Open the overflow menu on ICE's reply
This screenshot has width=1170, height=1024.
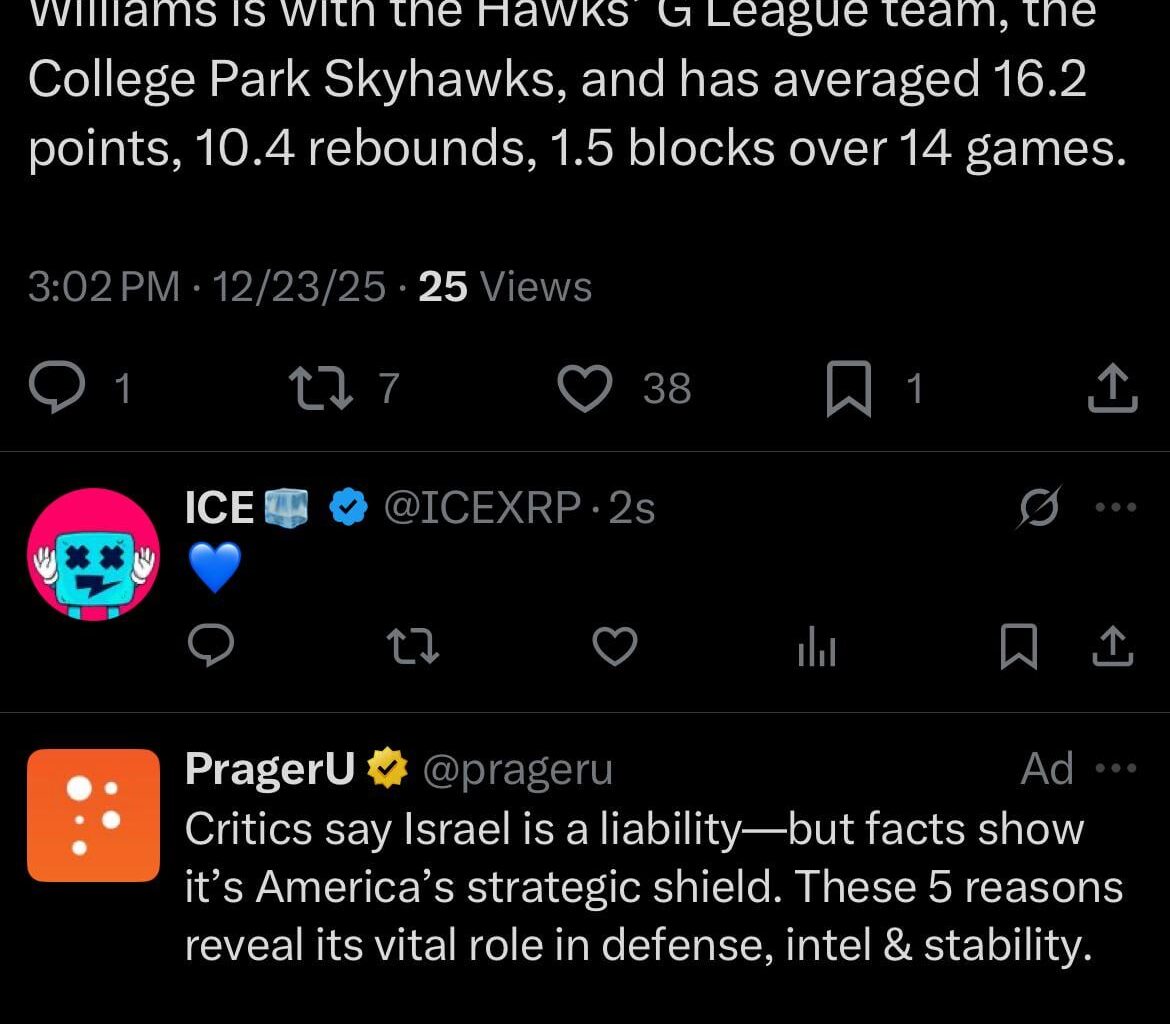[x=1116, y=508]
